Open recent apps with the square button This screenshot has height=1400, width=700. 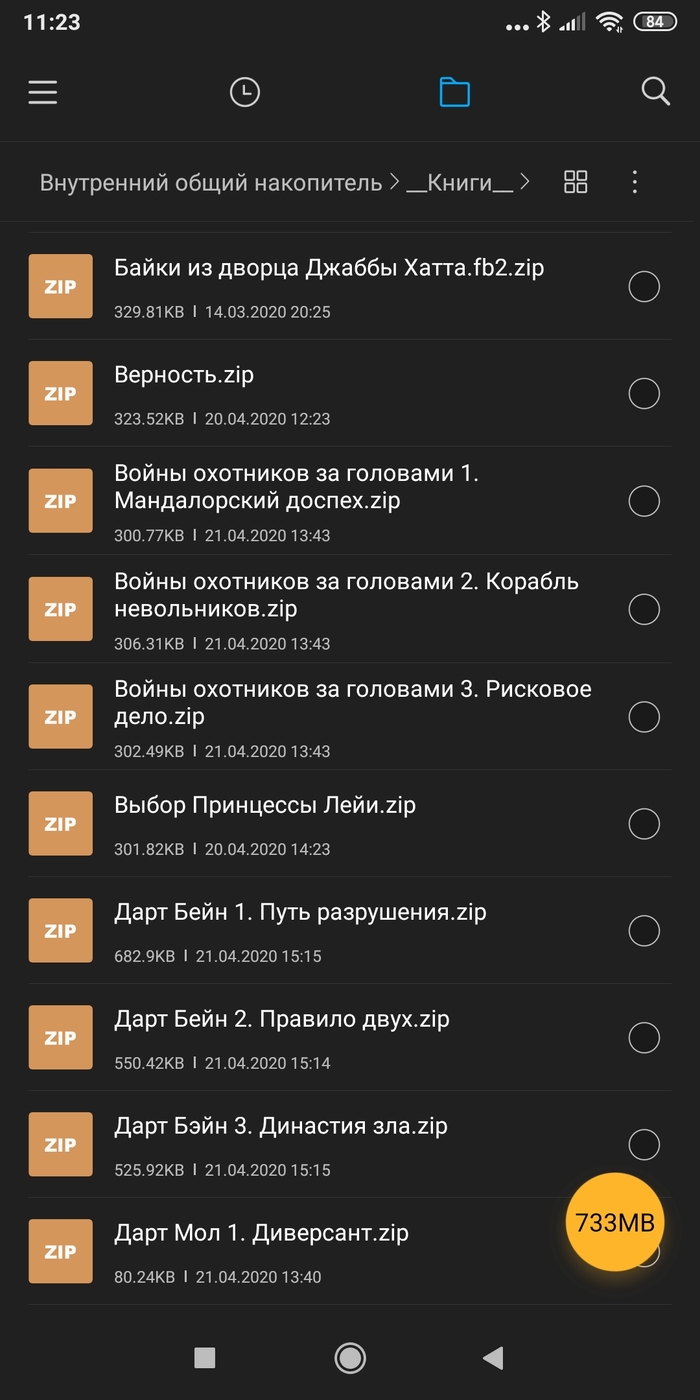[205, 1357]
